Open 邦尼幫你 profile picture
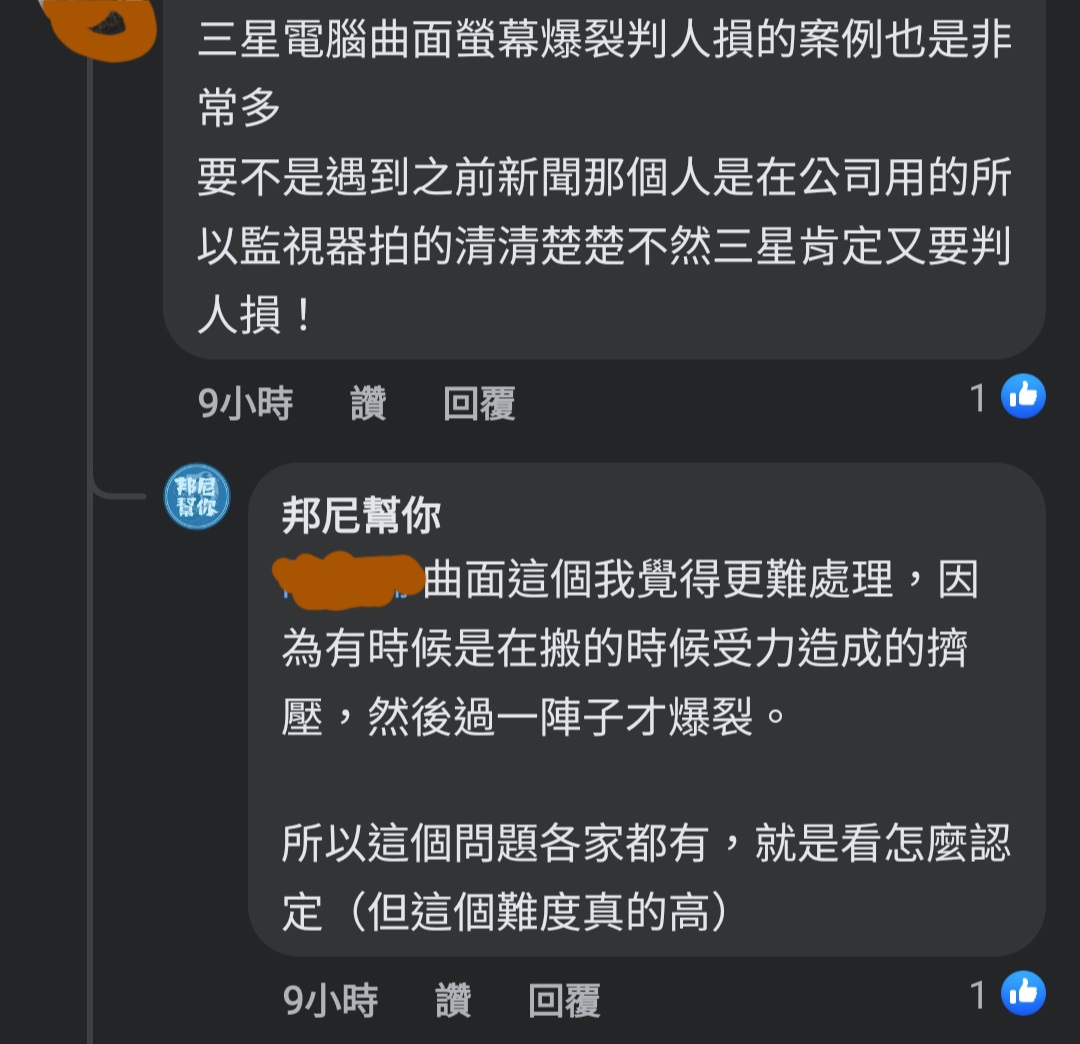 (197, 496)
